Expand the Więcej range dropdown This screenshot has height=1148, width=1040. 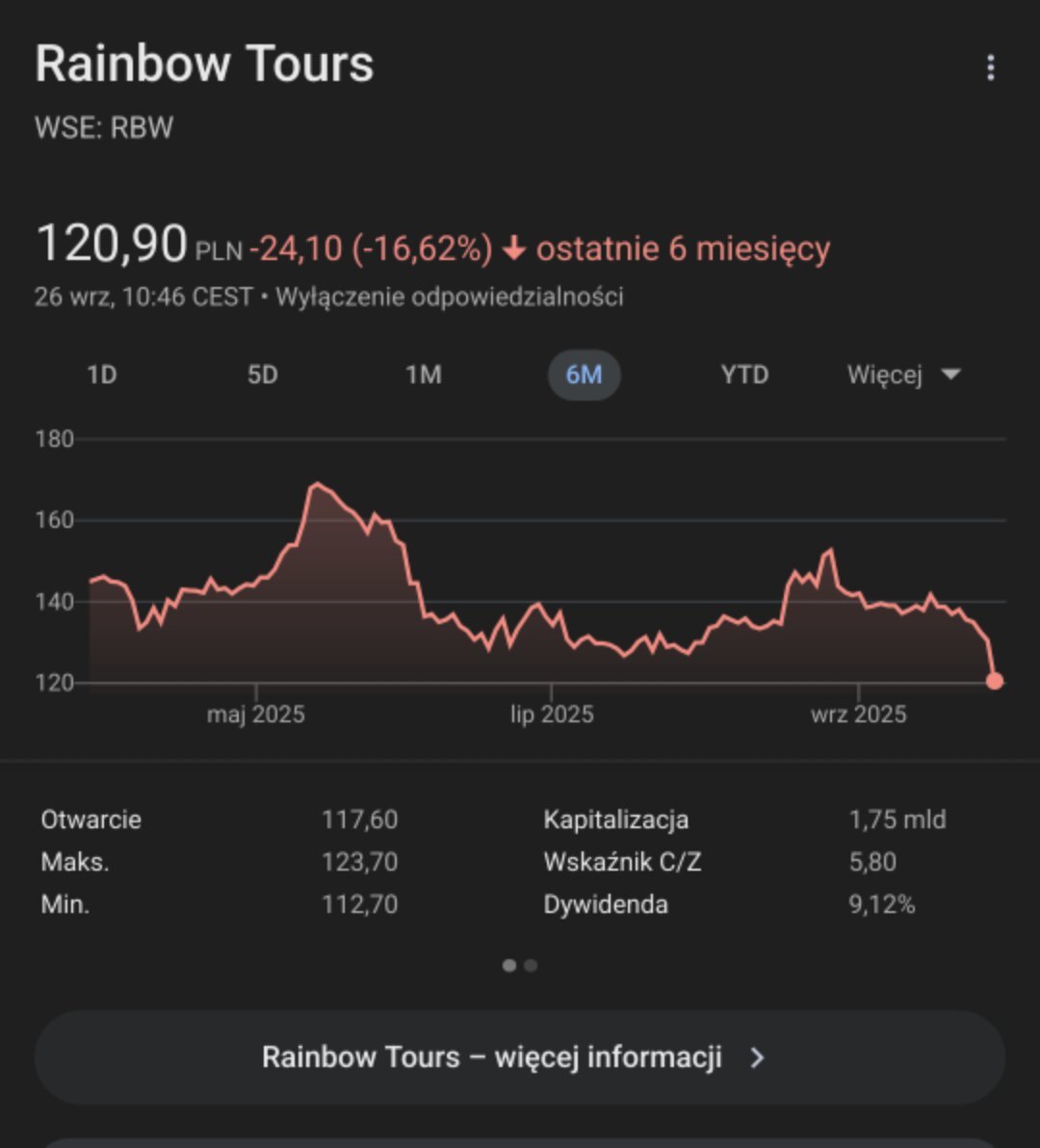[x=903, y=375]
